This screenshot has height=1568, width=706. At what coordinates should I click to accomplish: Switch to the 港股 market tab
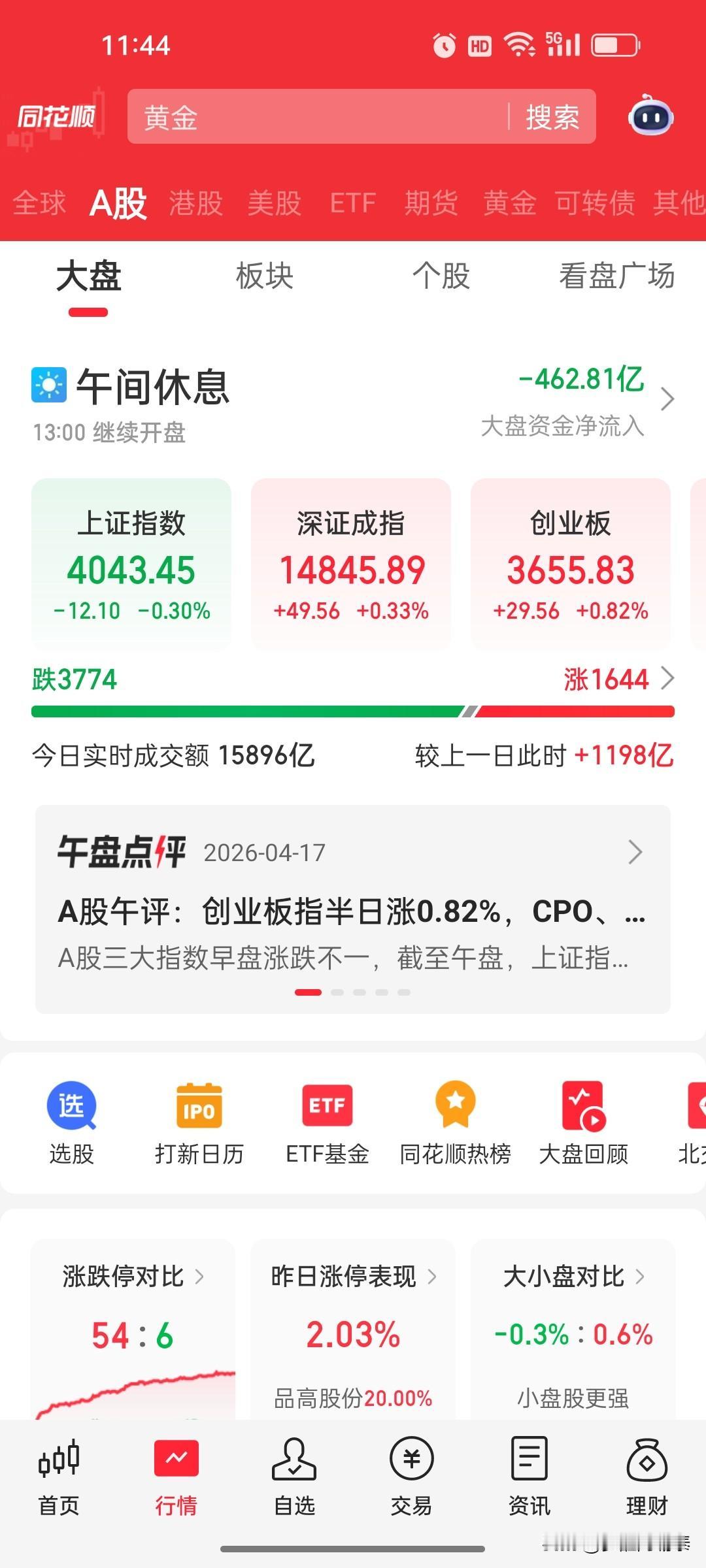(x=195, y=203)
